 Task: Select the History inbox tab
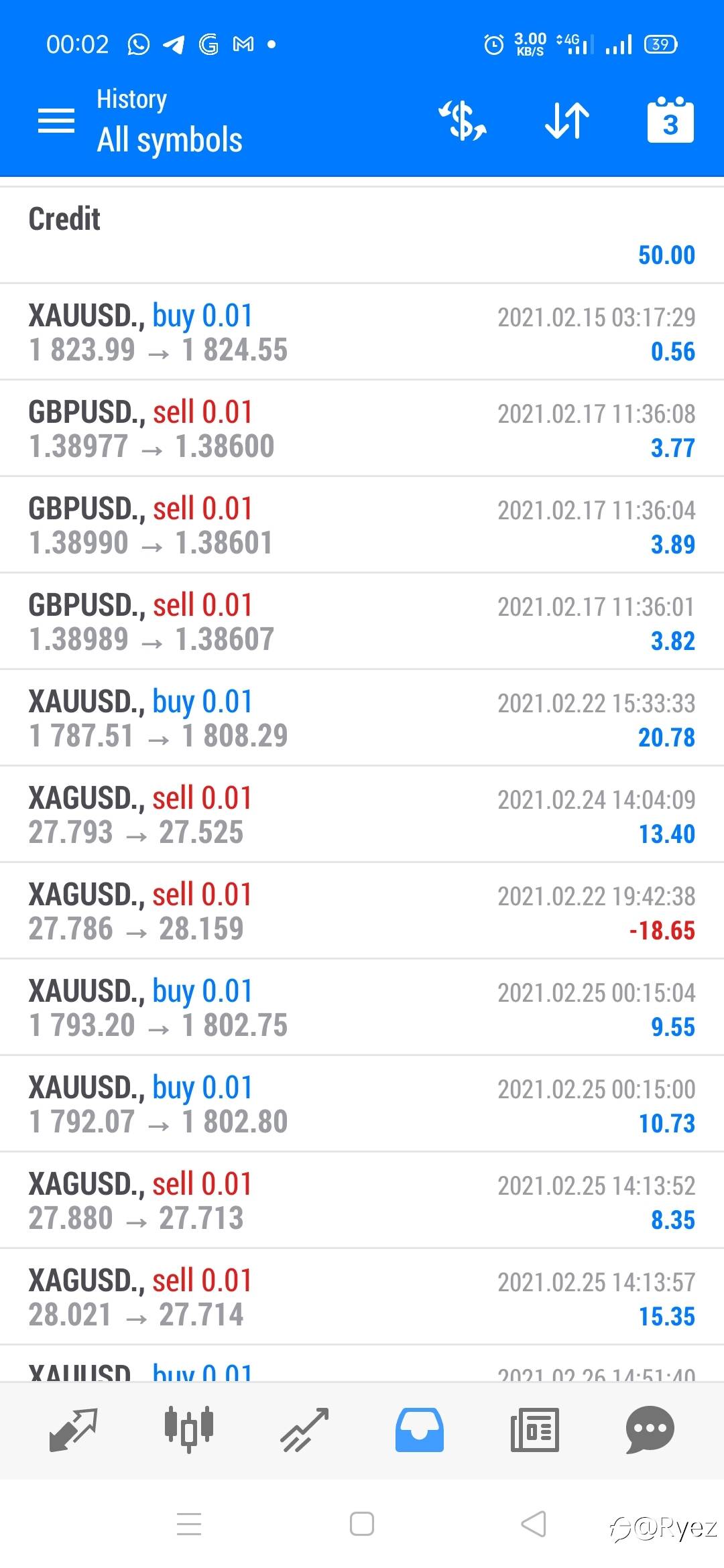point(420,1429)
